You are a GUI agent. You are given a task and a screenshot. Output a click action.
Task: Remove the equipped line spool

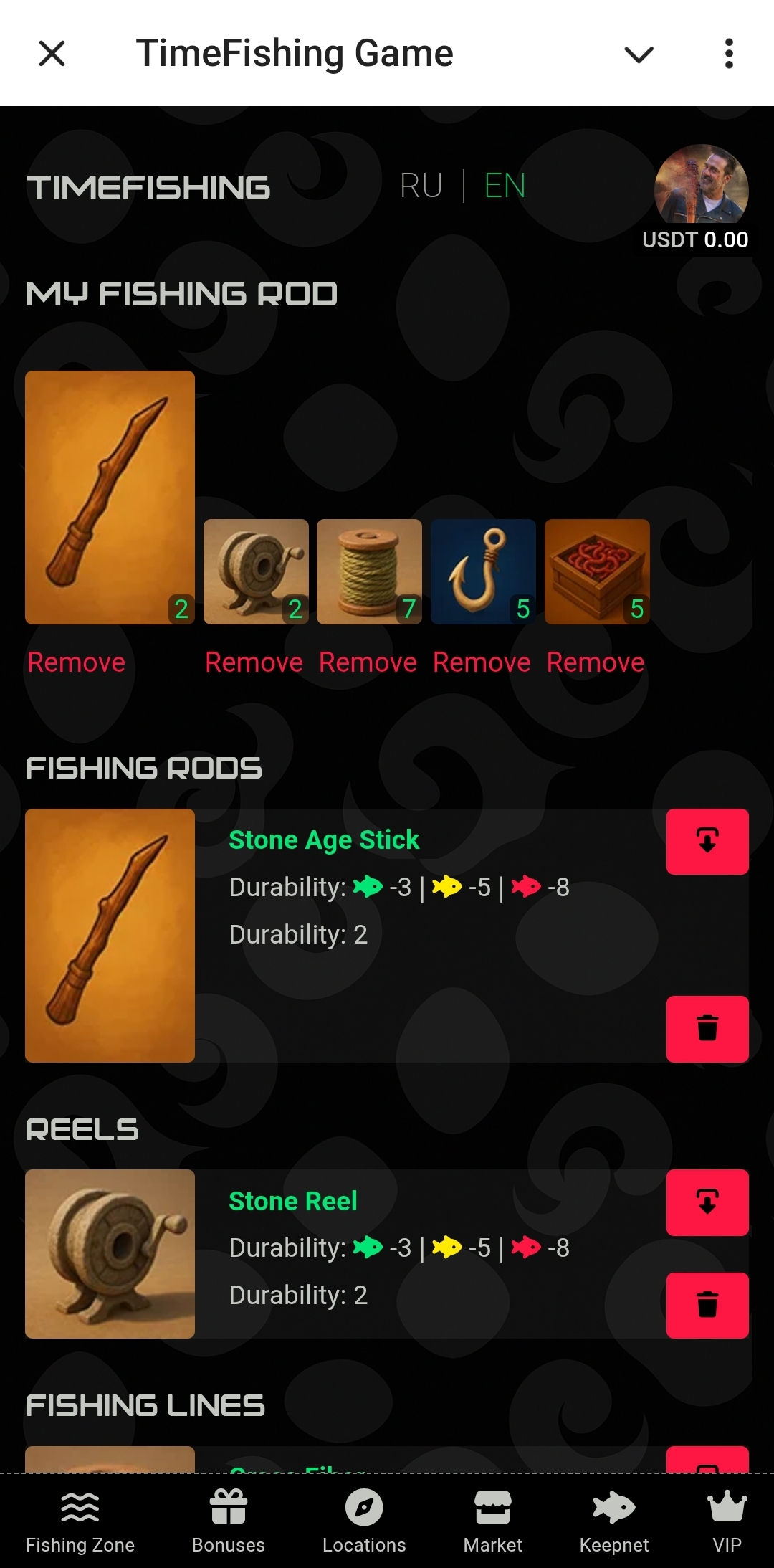[368, 662]
